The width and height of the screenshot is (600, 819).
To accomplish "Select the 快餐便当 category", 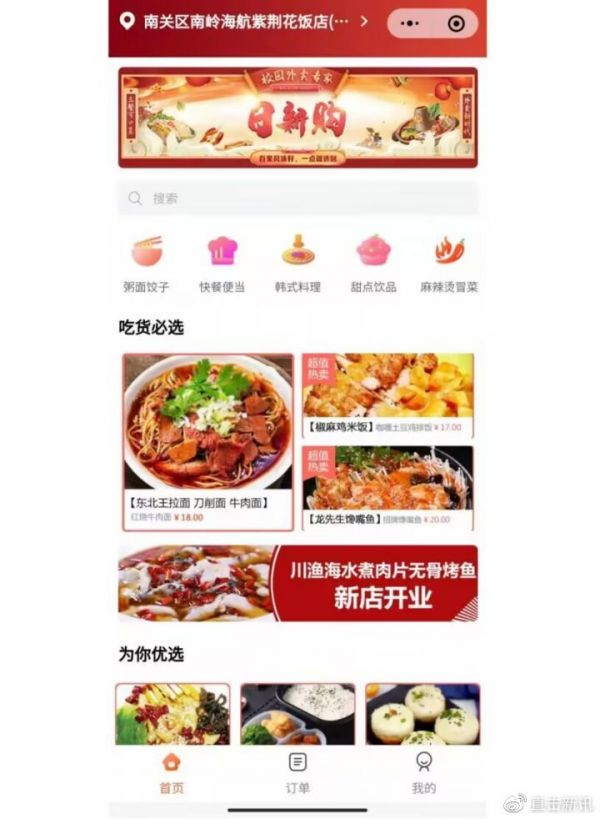I will [x=221, y=264].
